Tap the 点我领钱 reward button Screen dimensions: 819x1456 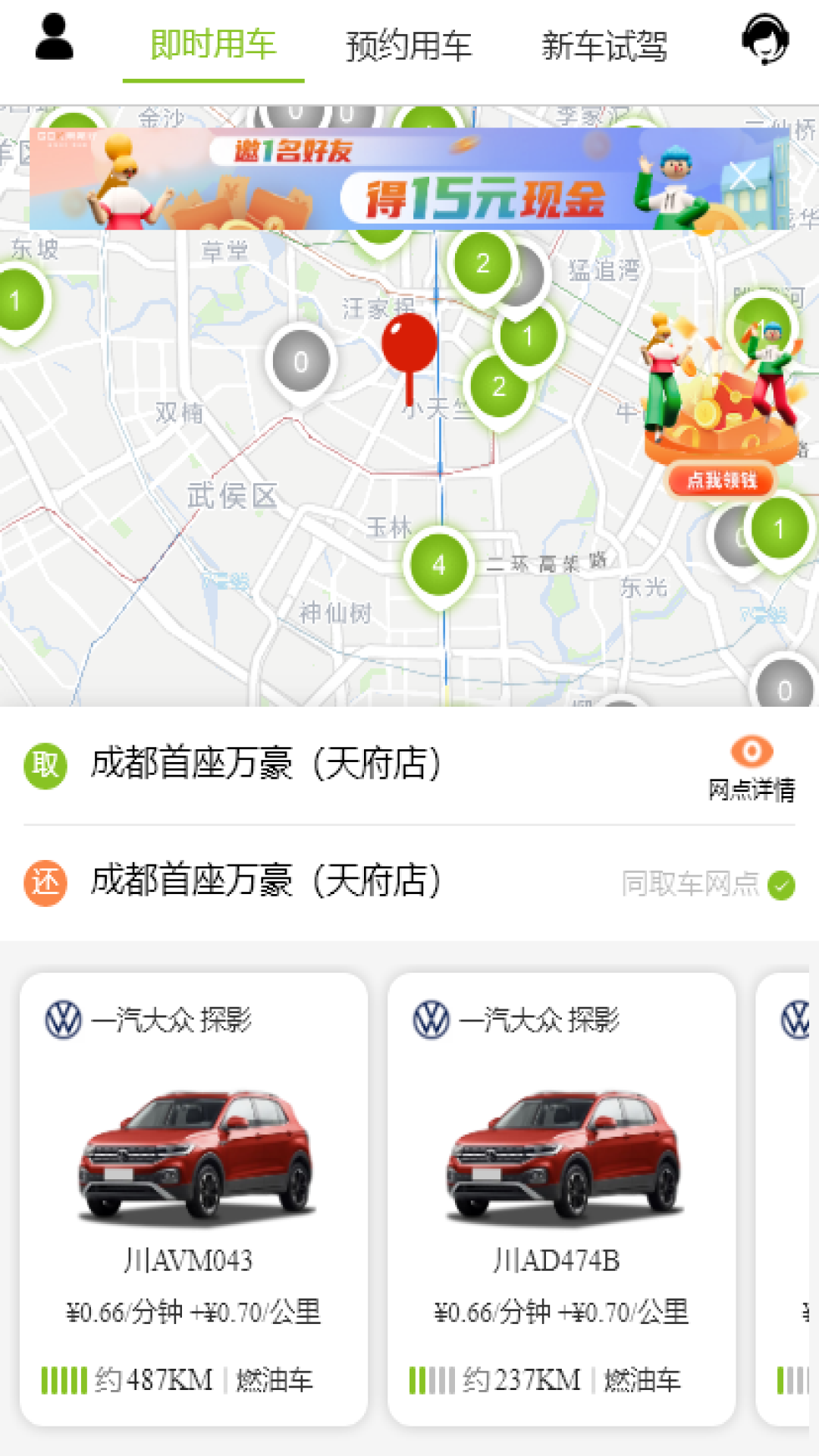[721, 479]
